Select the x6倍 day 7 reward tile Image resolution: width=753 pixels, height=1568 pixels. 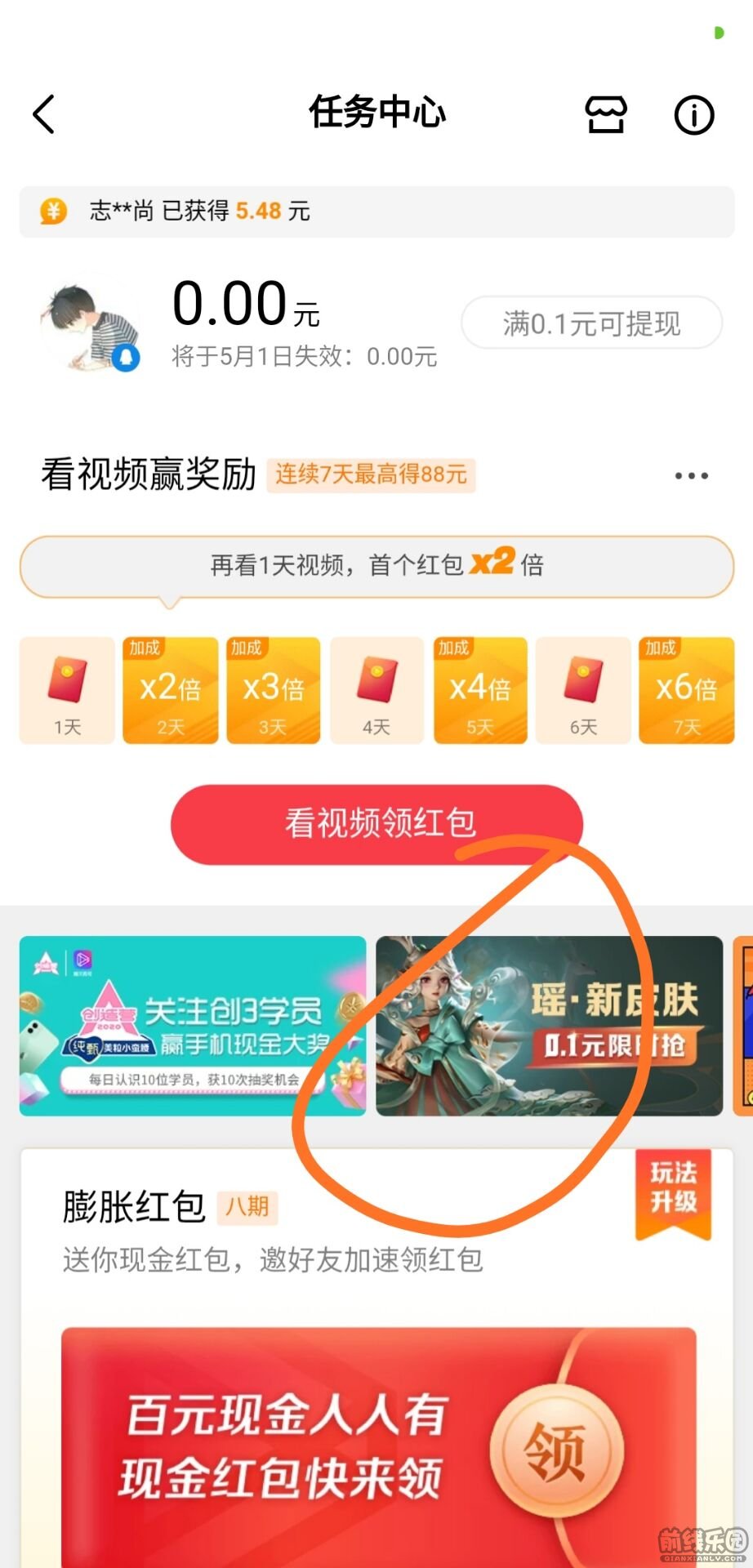point(686,691)
